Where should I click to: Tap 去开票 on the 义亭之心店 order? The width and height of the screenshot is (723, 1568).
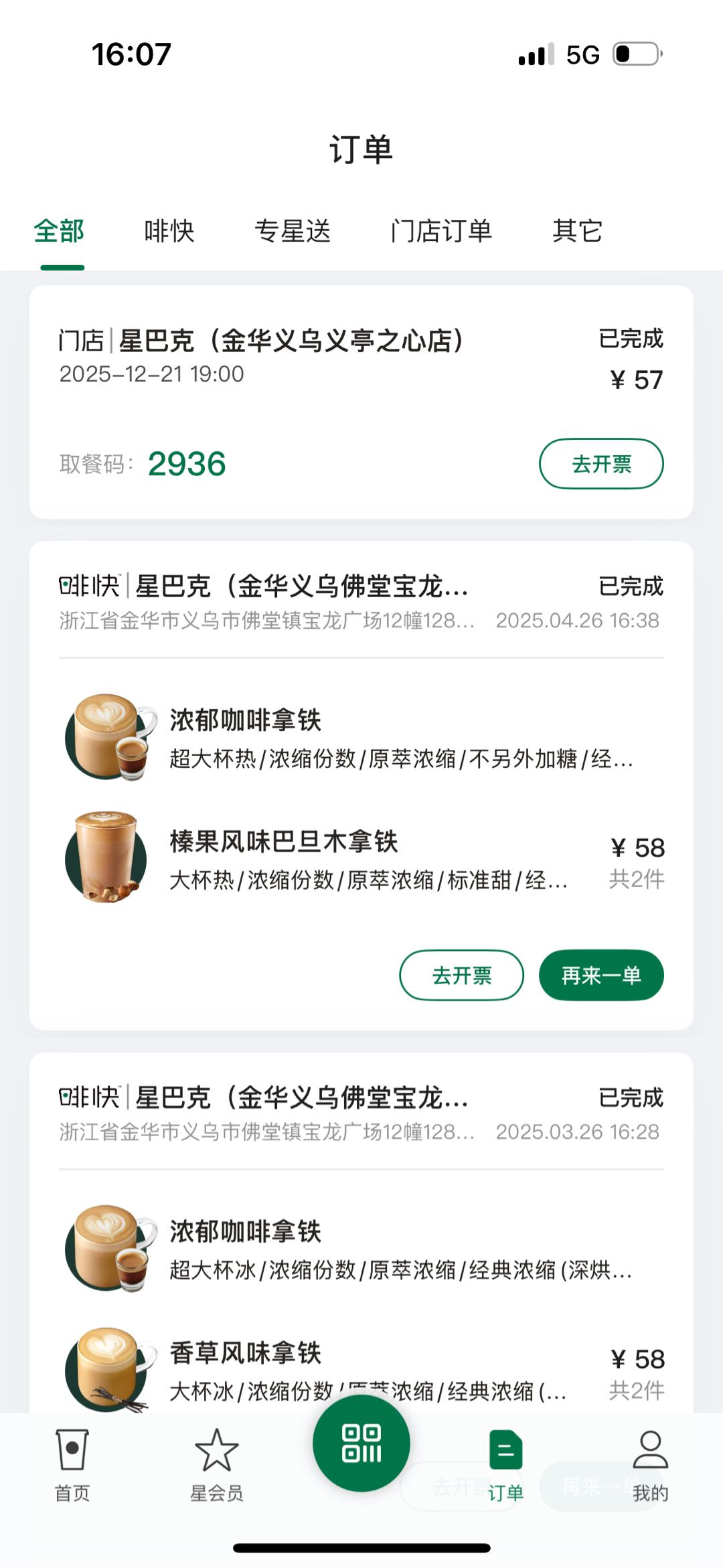click(x=600, y=464)
